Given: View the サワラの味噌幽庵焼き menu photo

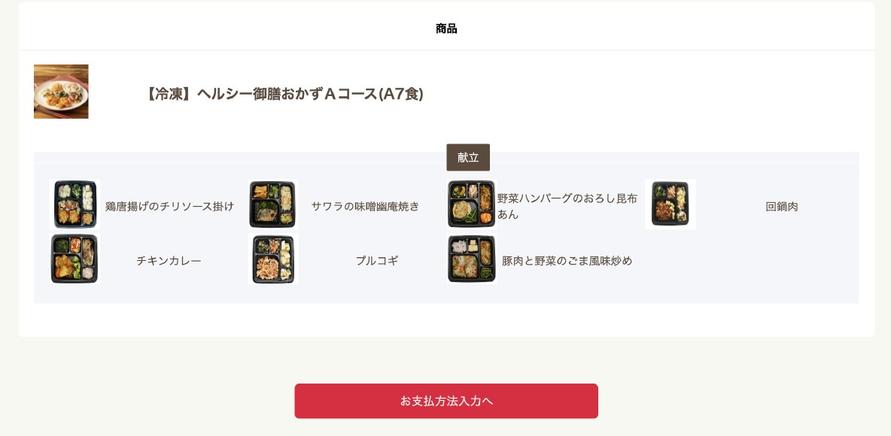Looking at the screenshot, I should [273, 205].
